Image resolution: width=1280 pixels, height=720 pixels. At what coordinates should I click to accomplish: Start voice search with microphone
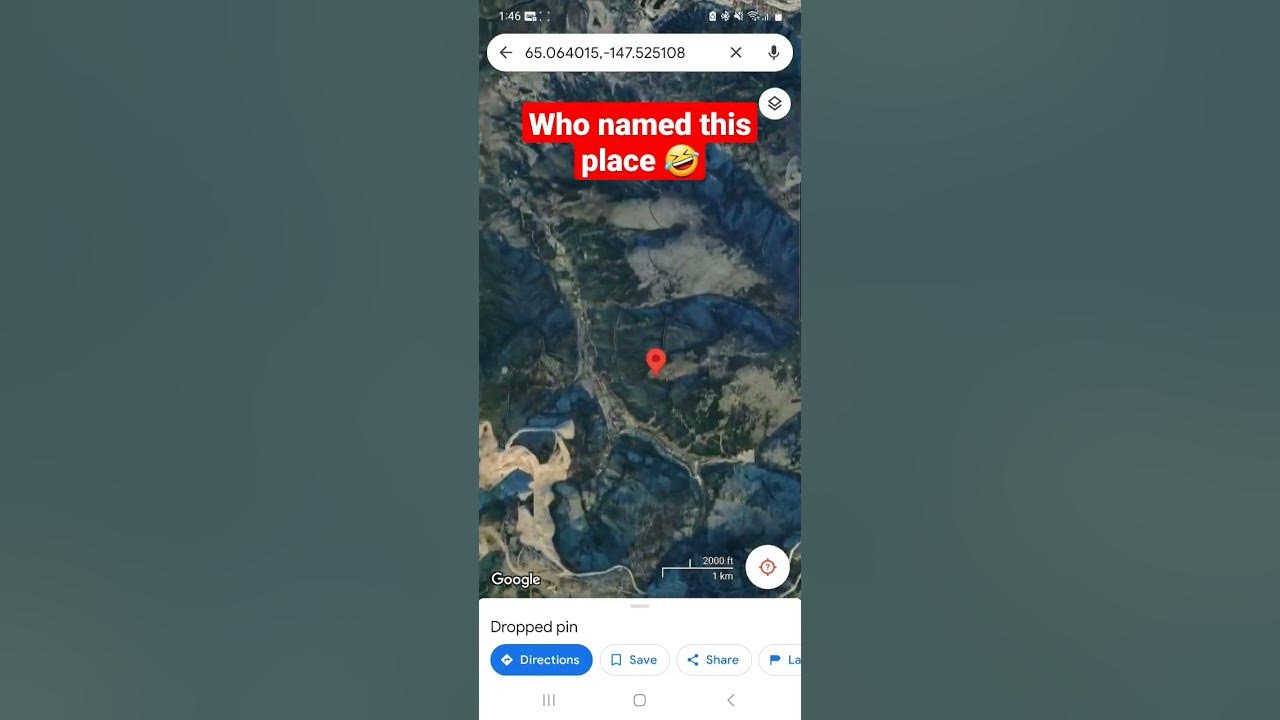[773, 53]
